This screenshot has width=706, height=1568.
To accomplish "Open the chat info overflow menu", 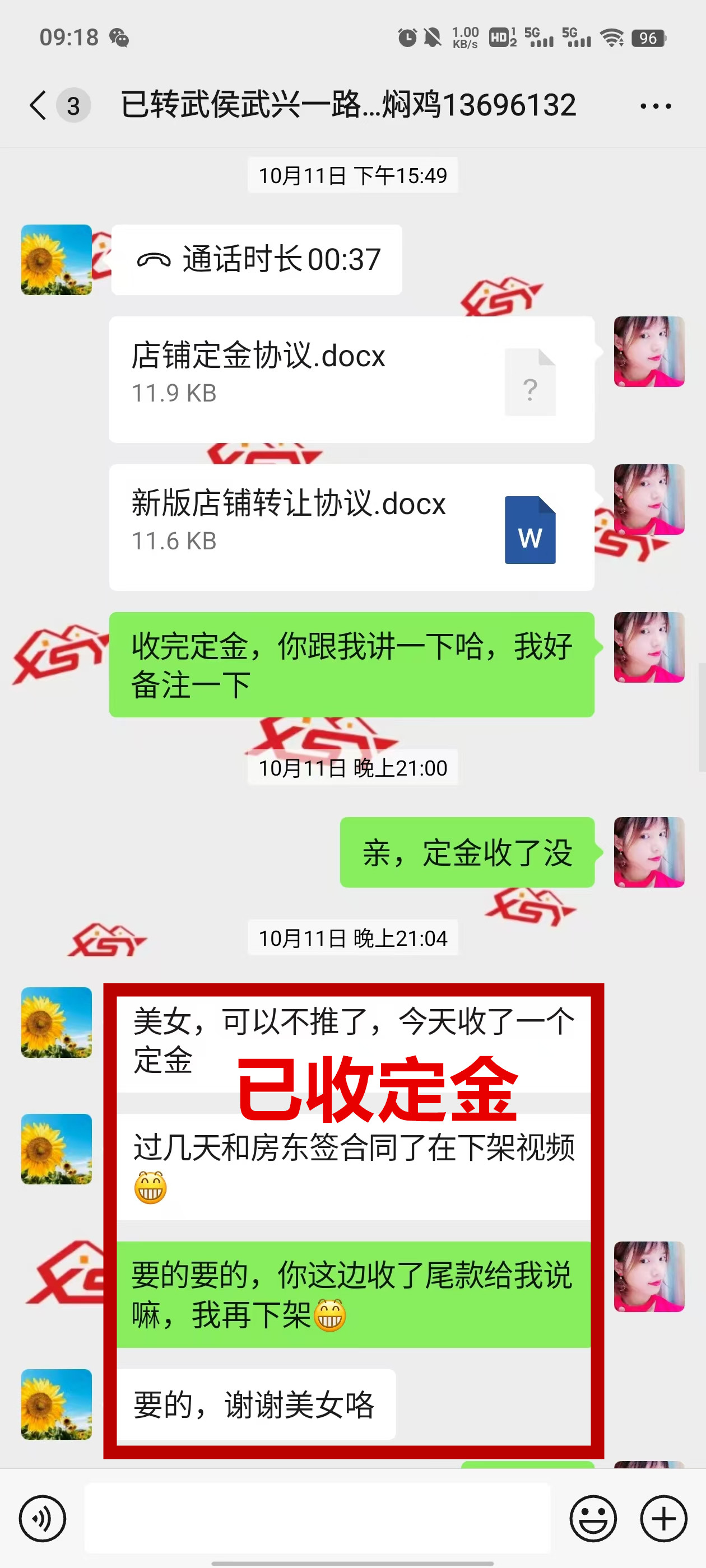I will pyautogui.click(x=656, y=106).
